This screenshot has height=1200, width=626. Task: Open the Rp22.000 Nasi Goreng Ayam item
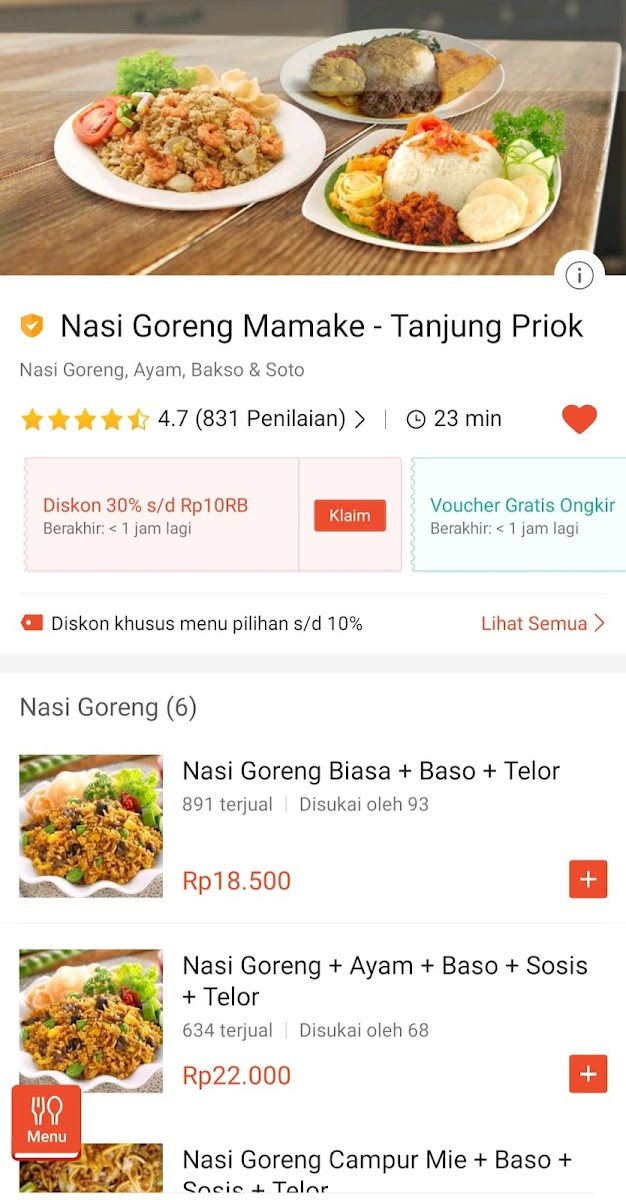coord(384,980)
